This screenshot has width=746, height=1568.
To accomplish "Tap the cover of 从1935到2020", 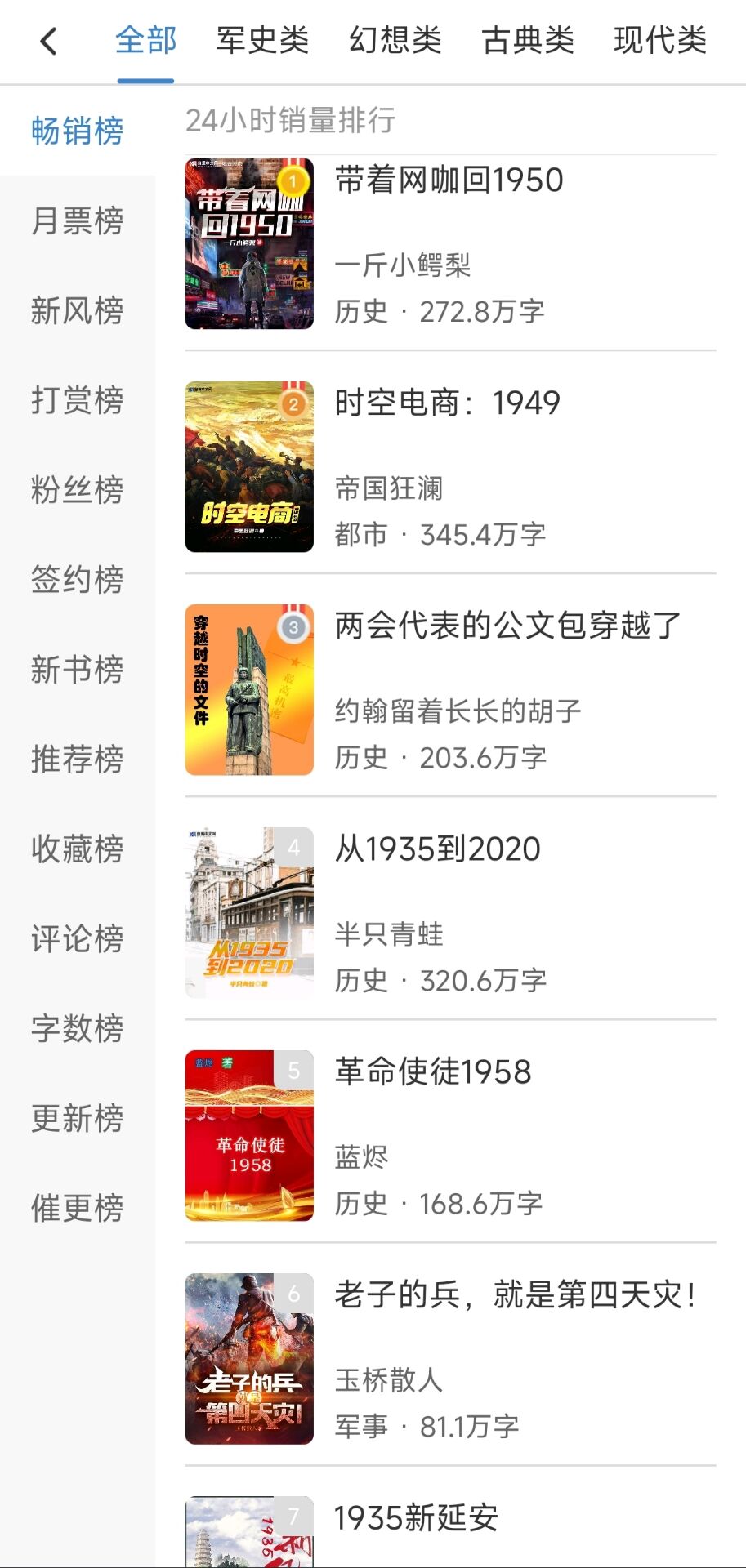I will tap(248, 912).
